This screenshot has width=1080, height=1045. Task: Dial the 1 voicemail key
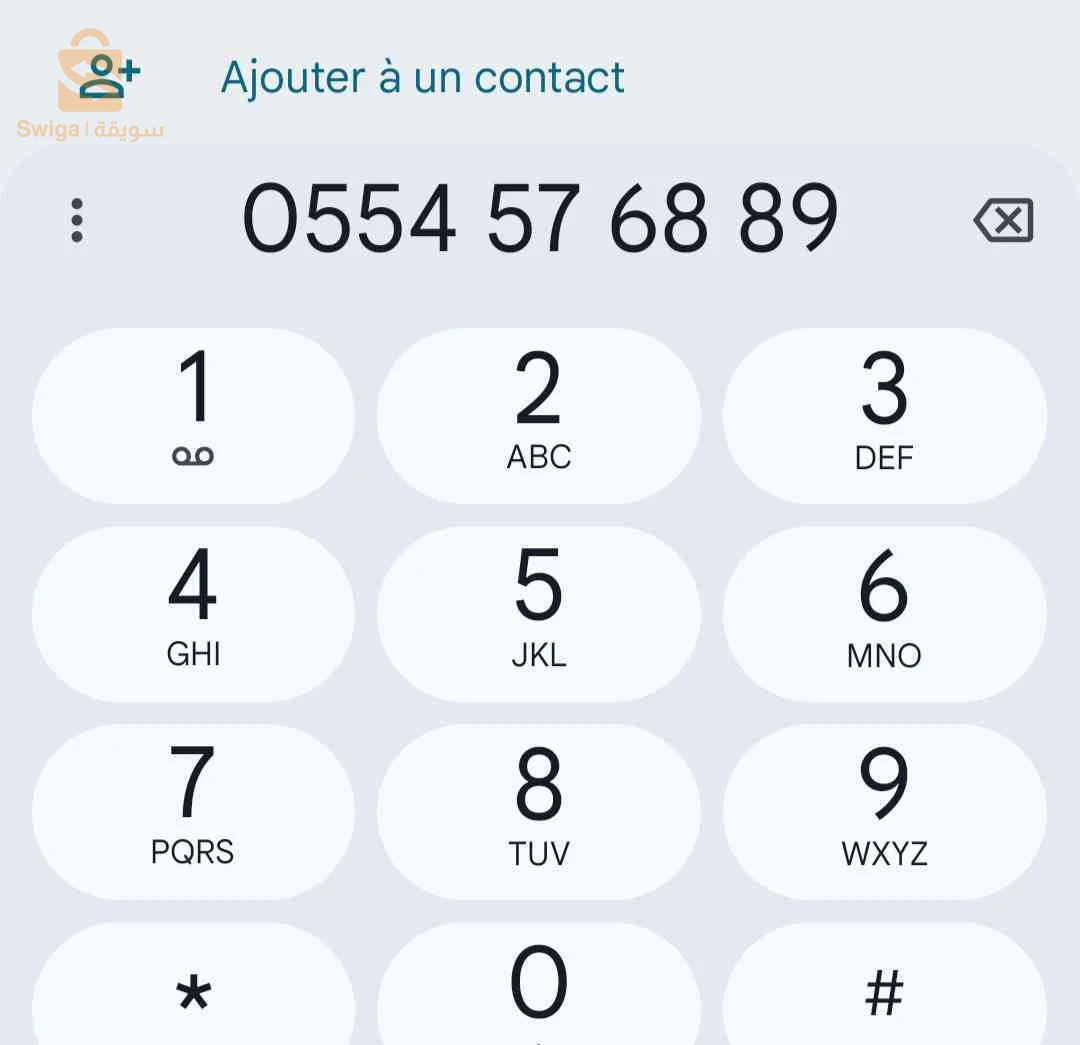(193, 415)
